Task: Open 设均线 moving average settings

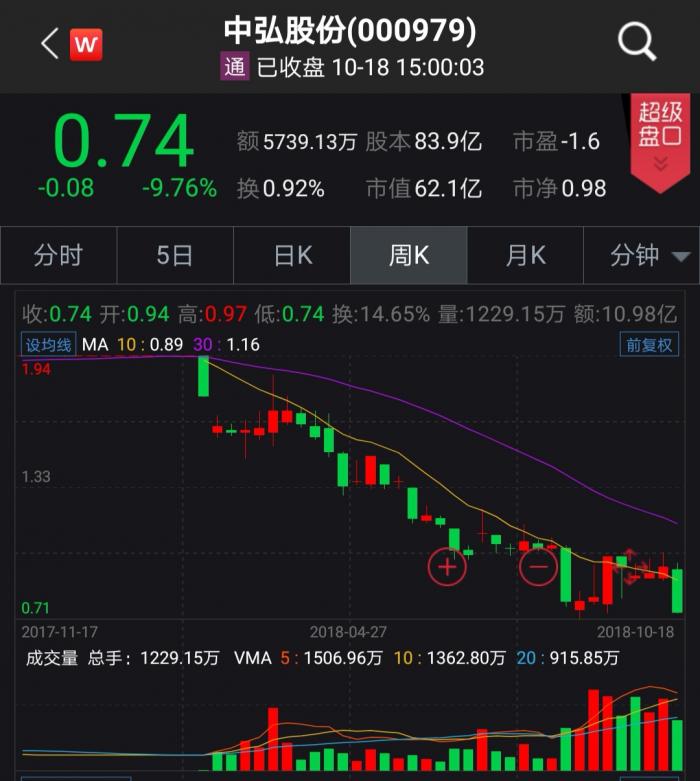Action: [48, 345]
